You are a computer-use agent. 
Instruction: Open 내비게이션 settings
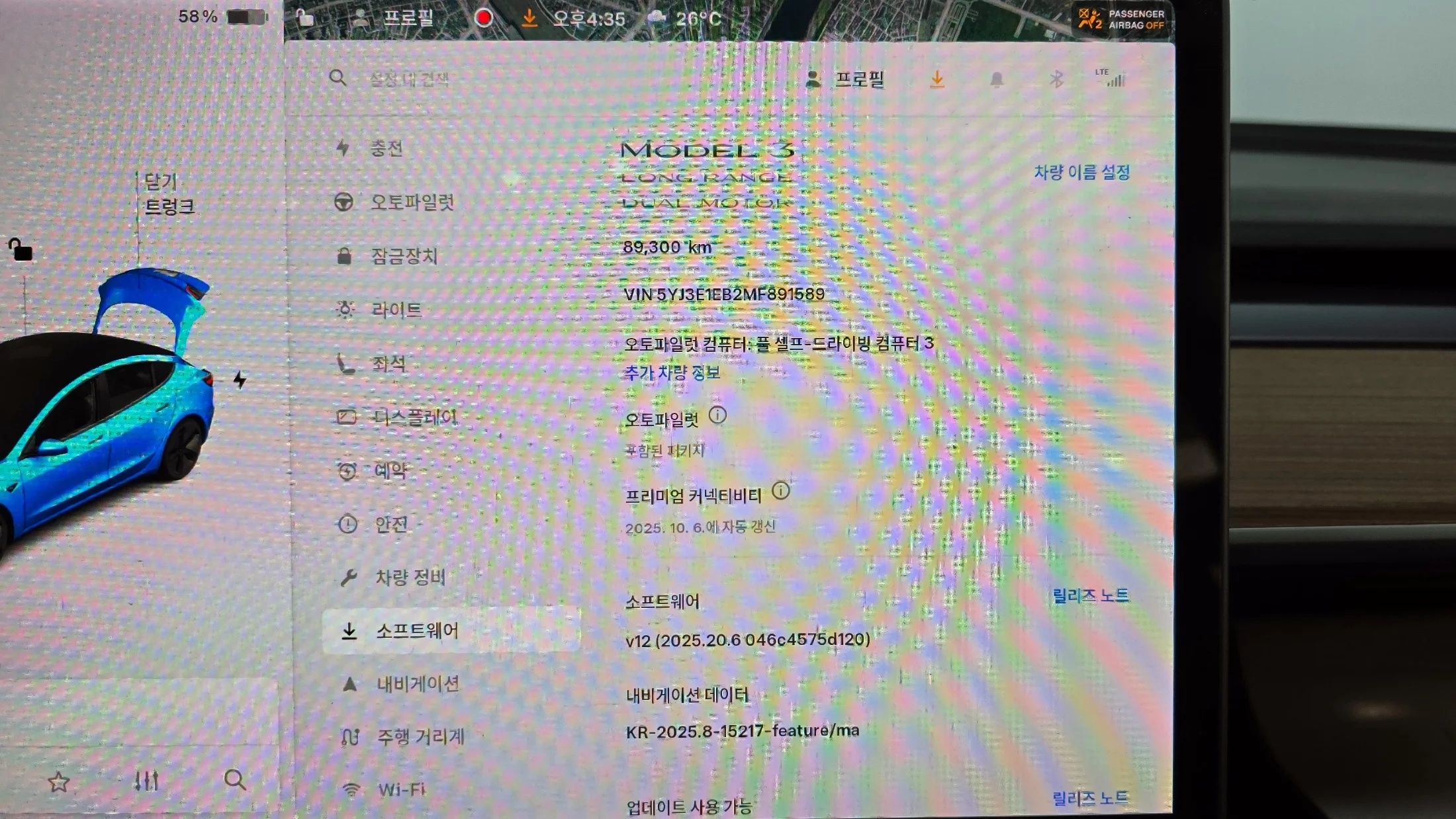[417, 684]
